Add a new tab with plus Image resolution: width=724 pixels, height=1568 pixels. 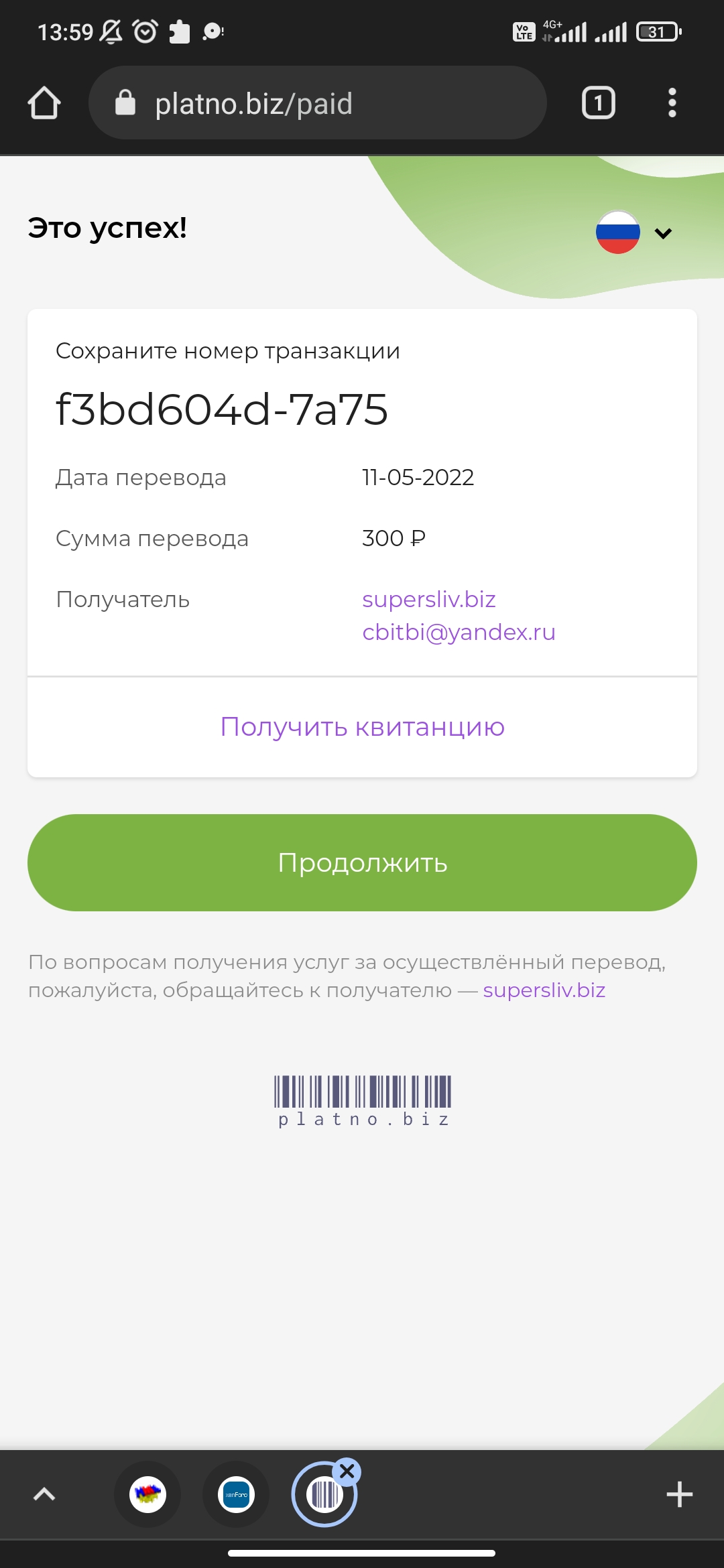coord(680,1494)
